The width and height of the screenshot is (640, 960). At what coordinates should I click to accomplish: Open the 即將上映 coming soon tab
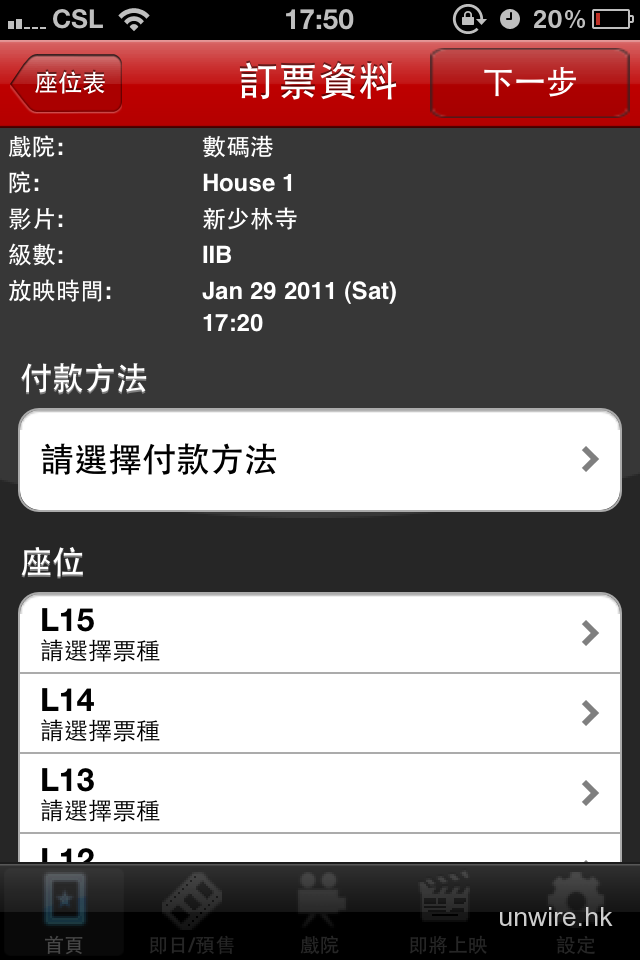point(447,912)
